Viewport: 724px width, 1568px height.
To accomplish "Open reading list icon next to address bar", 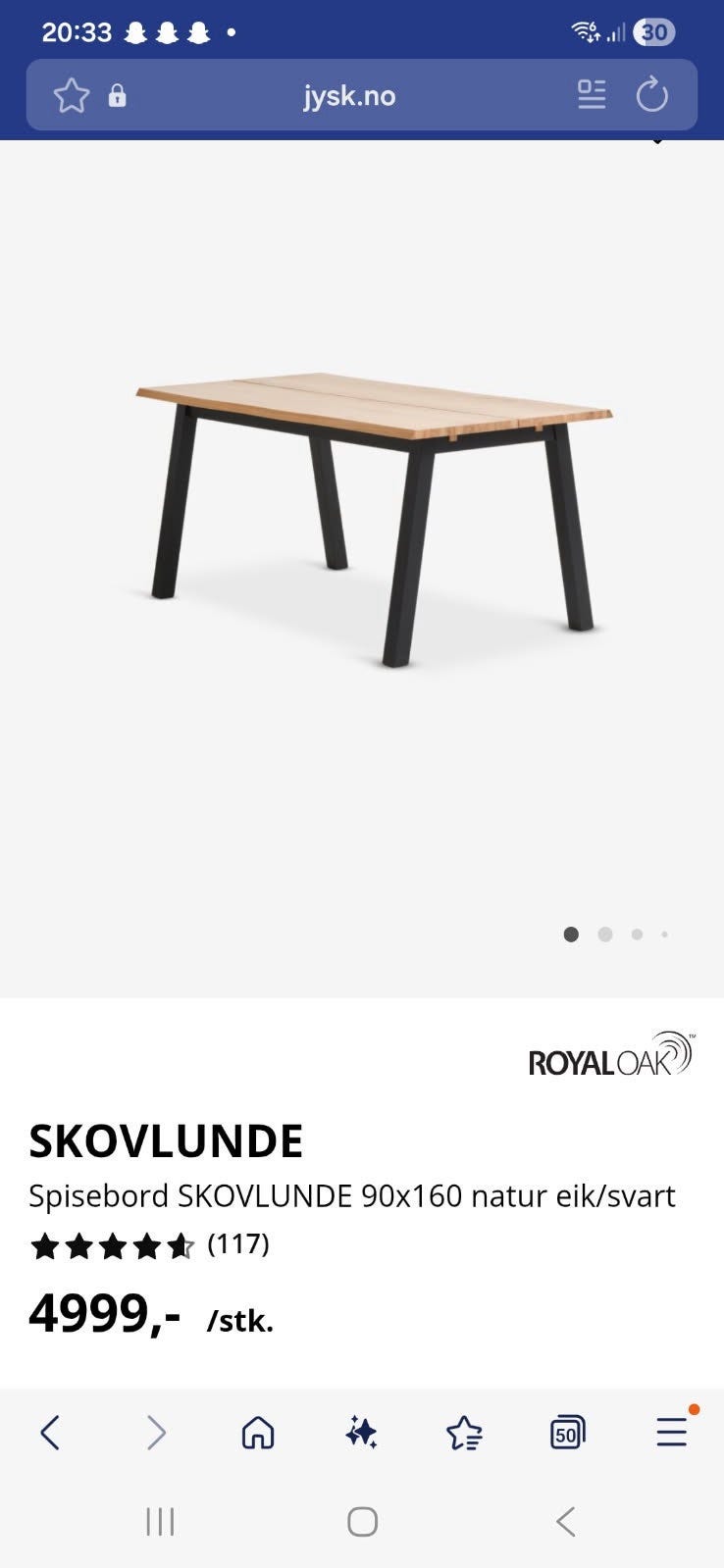I will pos(592,95).
